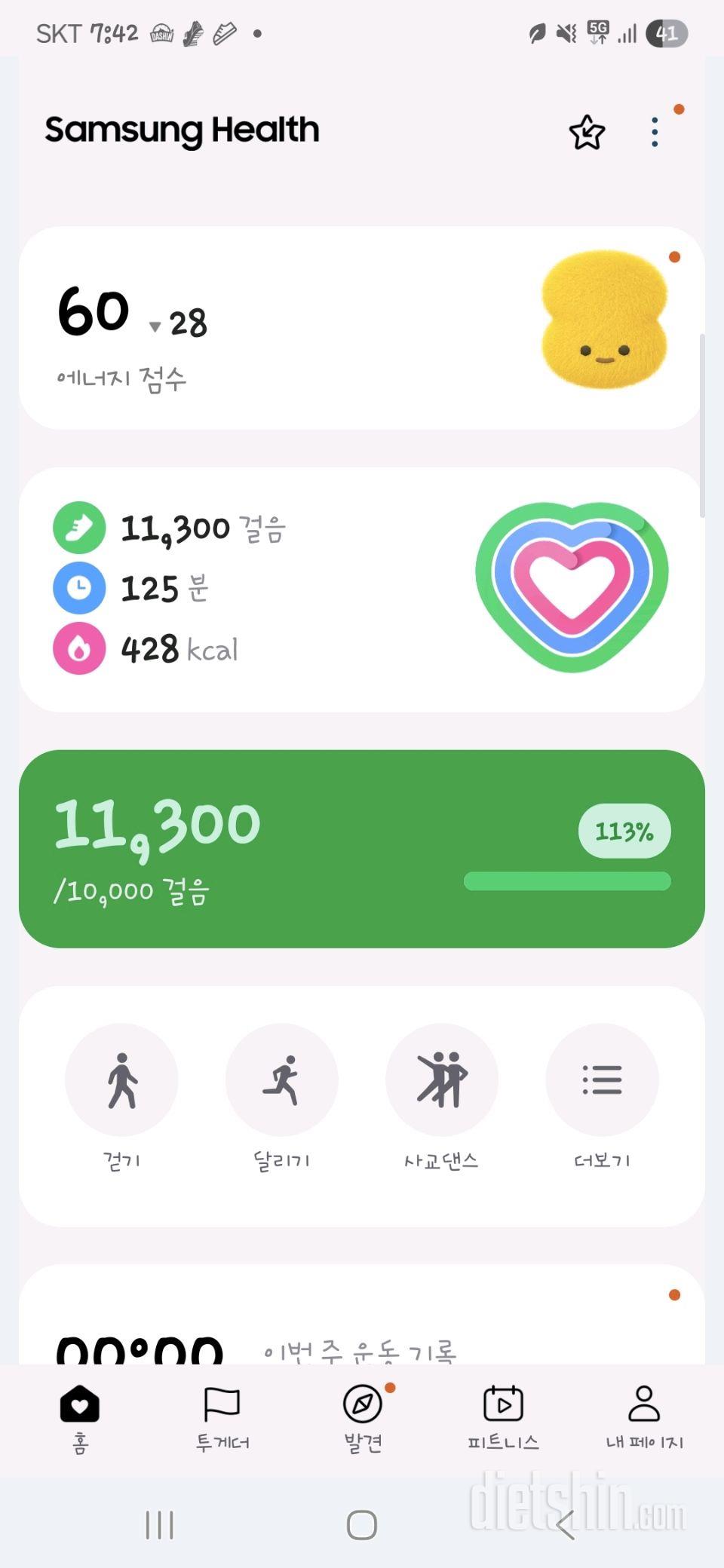Start a 달리기 workout
Viewport: 724px width, 1568px height.
282,1080
